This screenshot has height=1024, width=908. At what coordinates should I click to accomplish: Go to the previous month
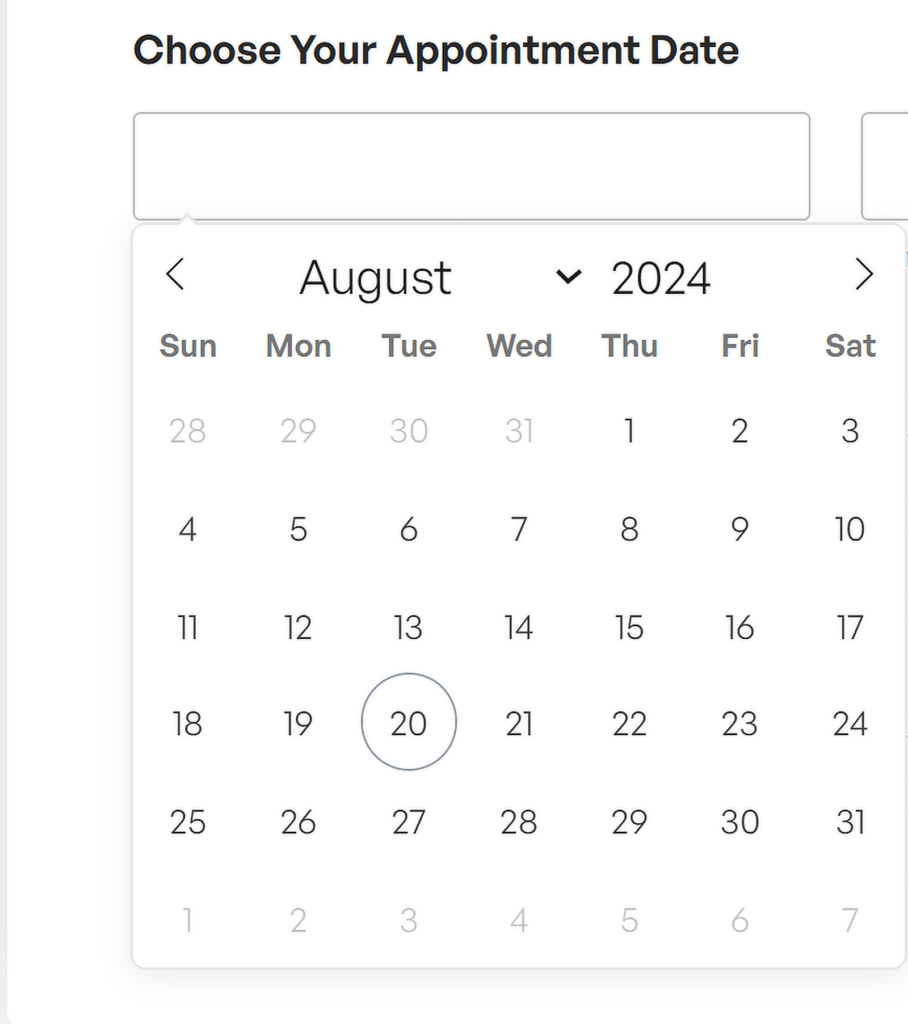(x=175, y=275)
